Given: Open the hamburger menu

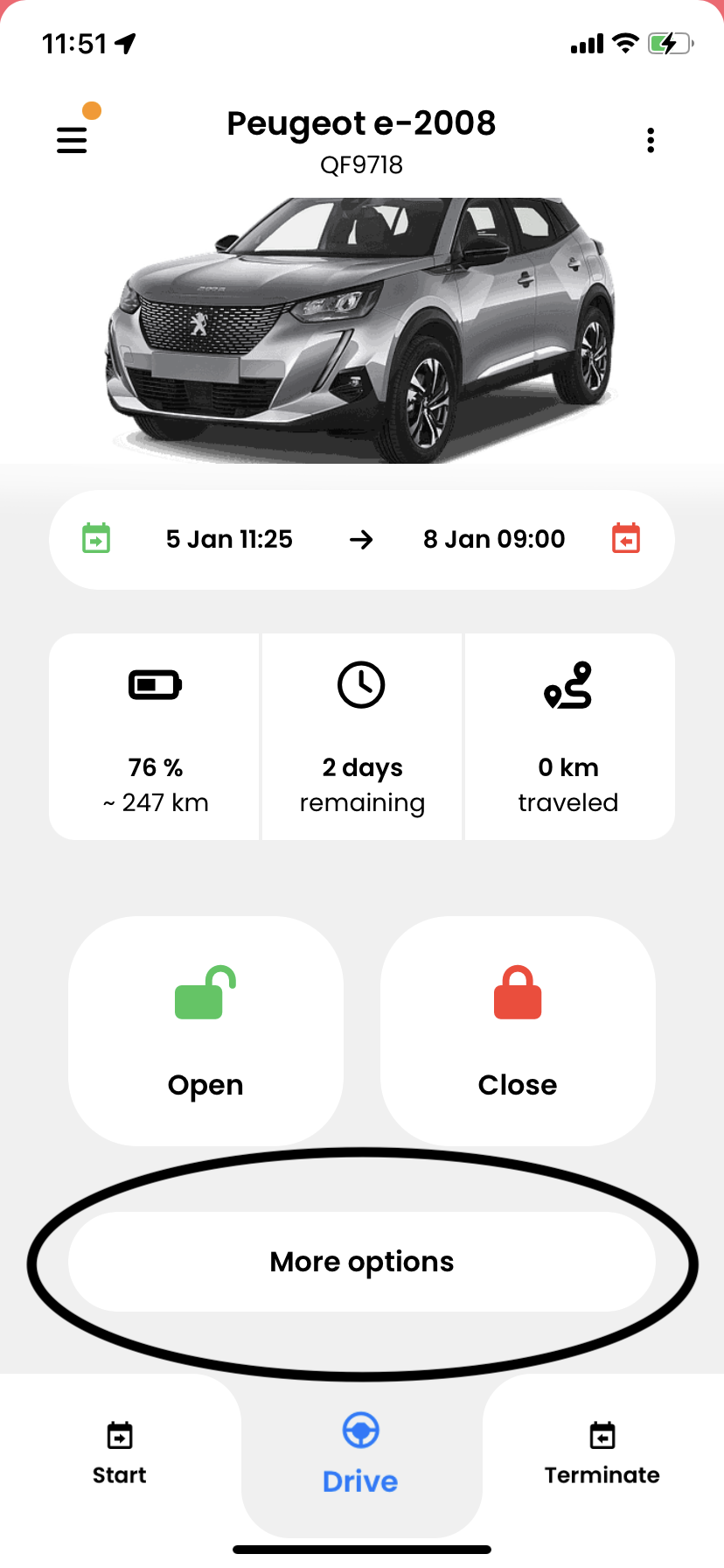Looking at the screenshot, I should [72, 139].
